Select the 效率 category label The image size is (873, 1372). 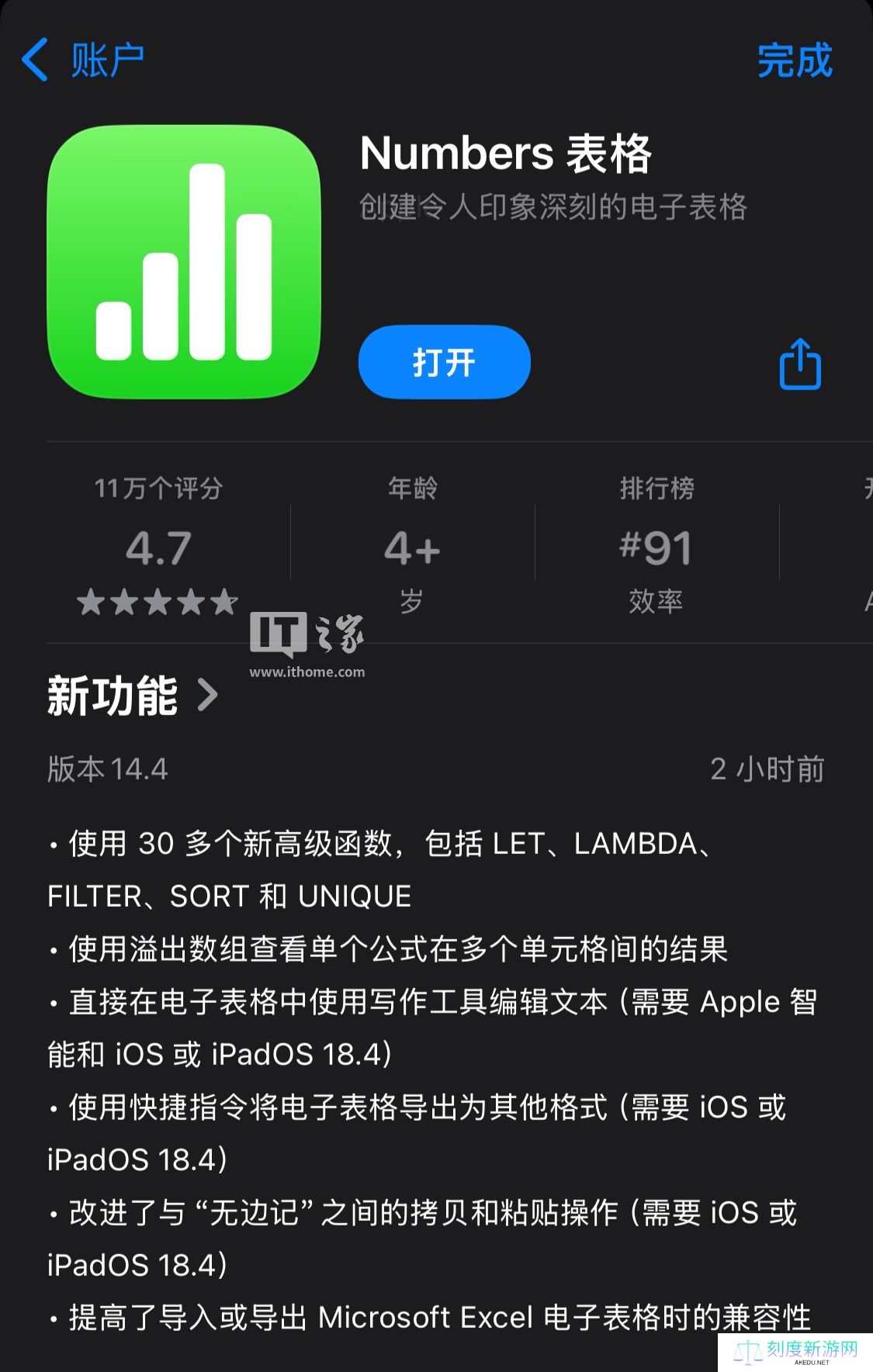tap(656, 601)
